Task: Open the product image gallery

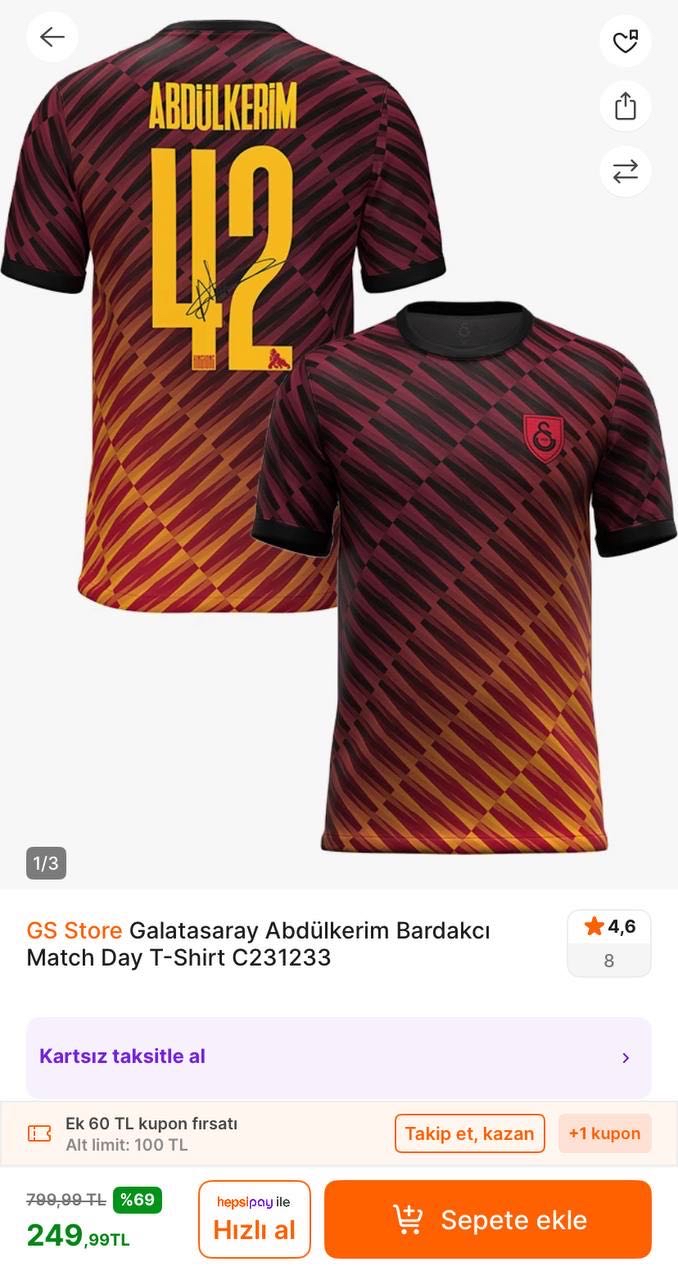Action: click(x=339, y=440)
